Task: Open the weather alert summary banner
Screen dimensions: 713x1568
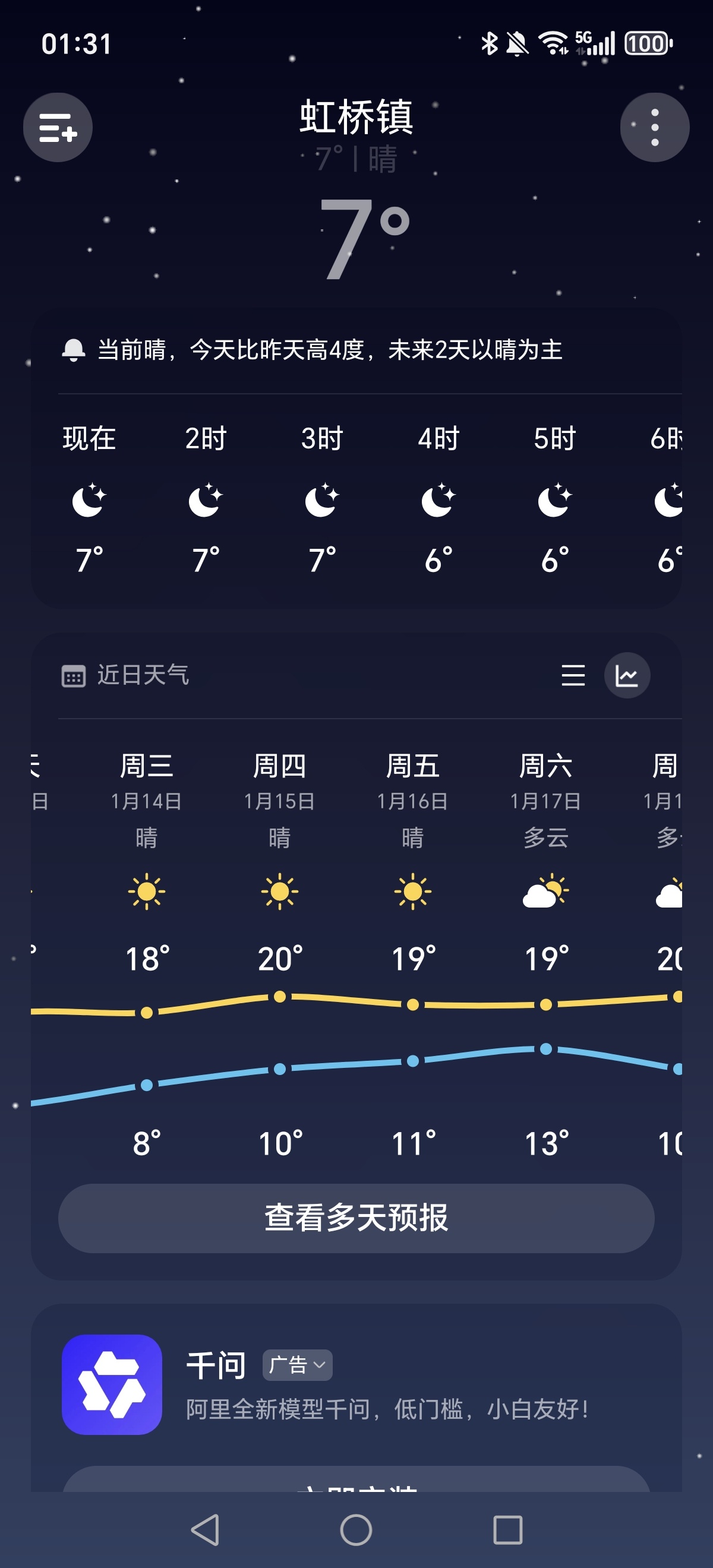Action: pyautogui.click(x=329, y=350)
